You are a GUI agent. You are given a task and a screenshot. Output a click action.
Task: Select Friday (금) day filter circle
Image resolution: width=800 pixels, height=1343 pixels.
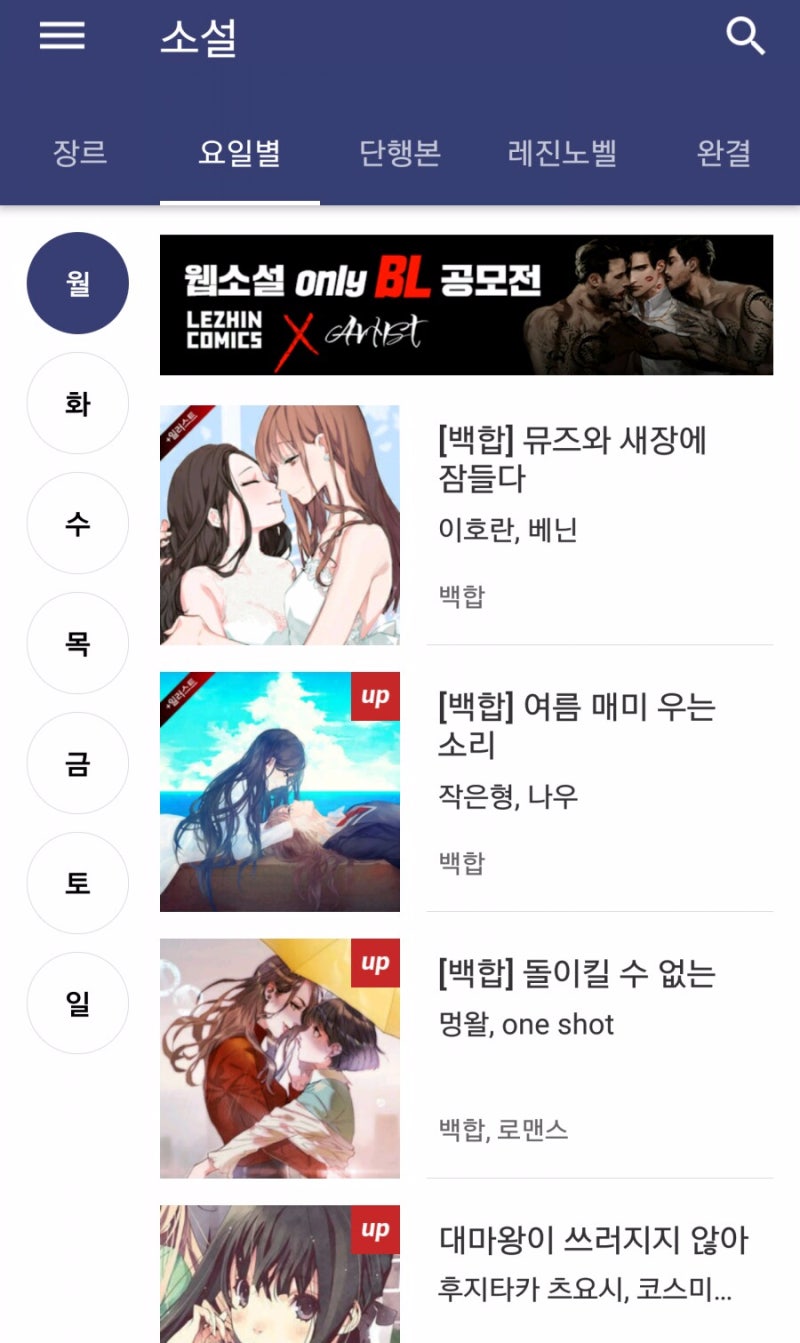coord(77,763)
